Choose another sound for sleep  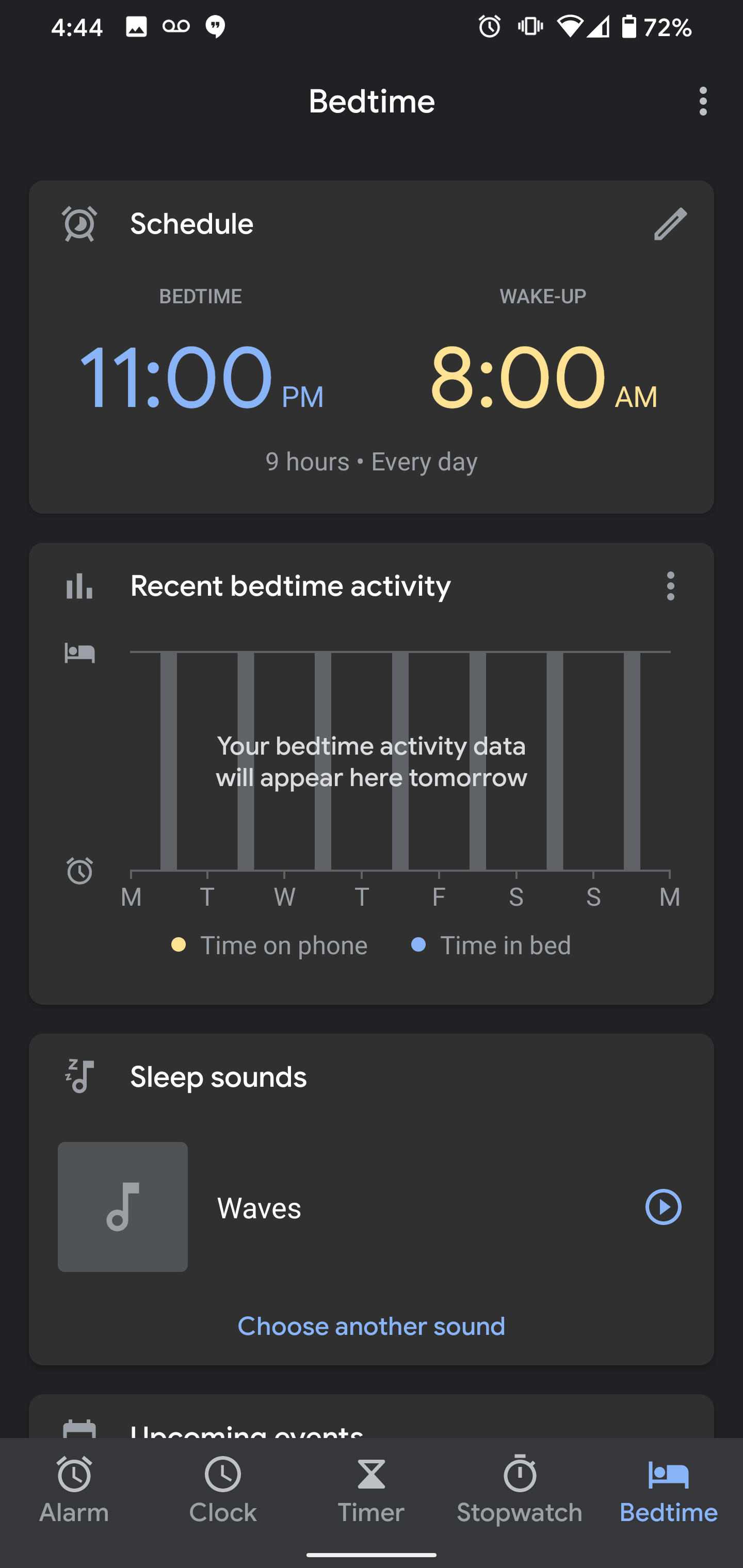(x=372, y=1326)
